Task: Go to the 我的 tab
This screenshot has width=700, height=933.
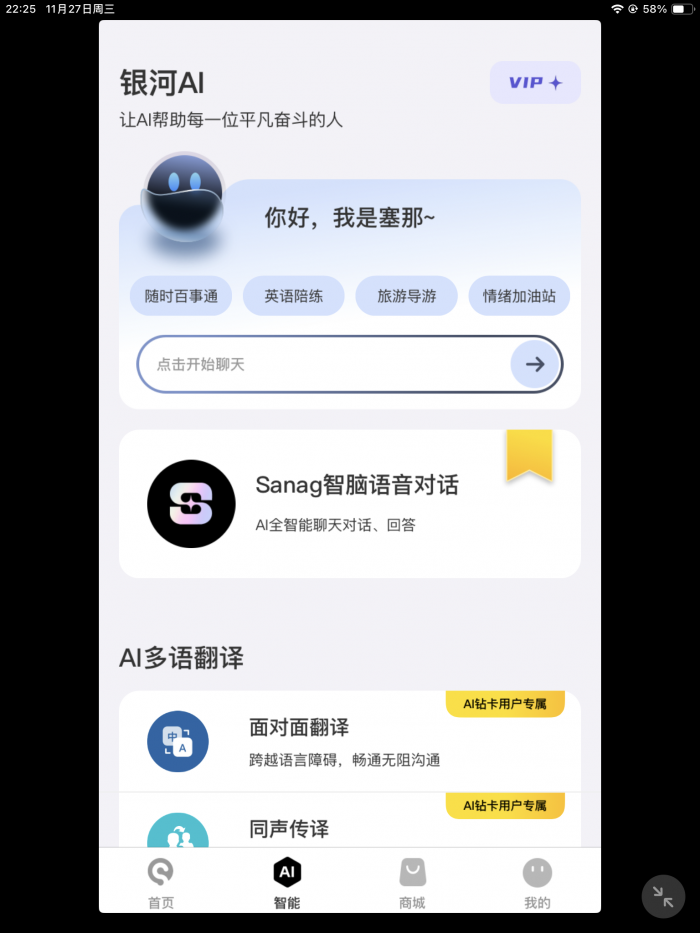Action: (537, 884)
